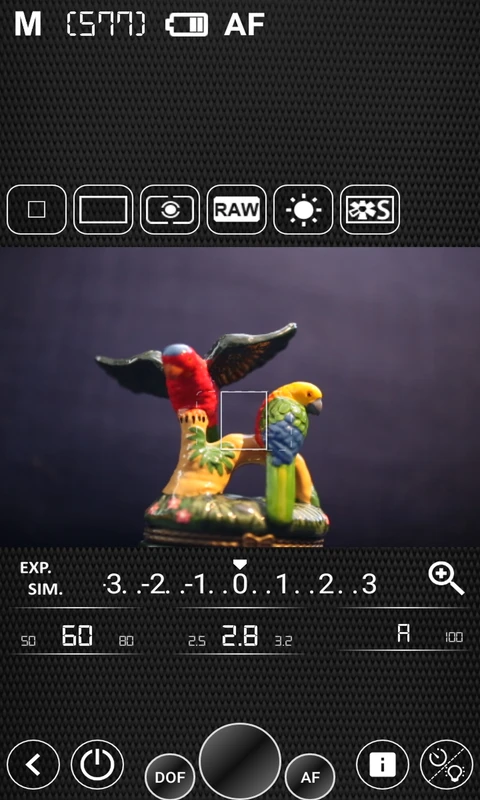Viewport: 480px width, 800px height.
Task: Change the metering mode setting
Action: [x=170, y=209]
